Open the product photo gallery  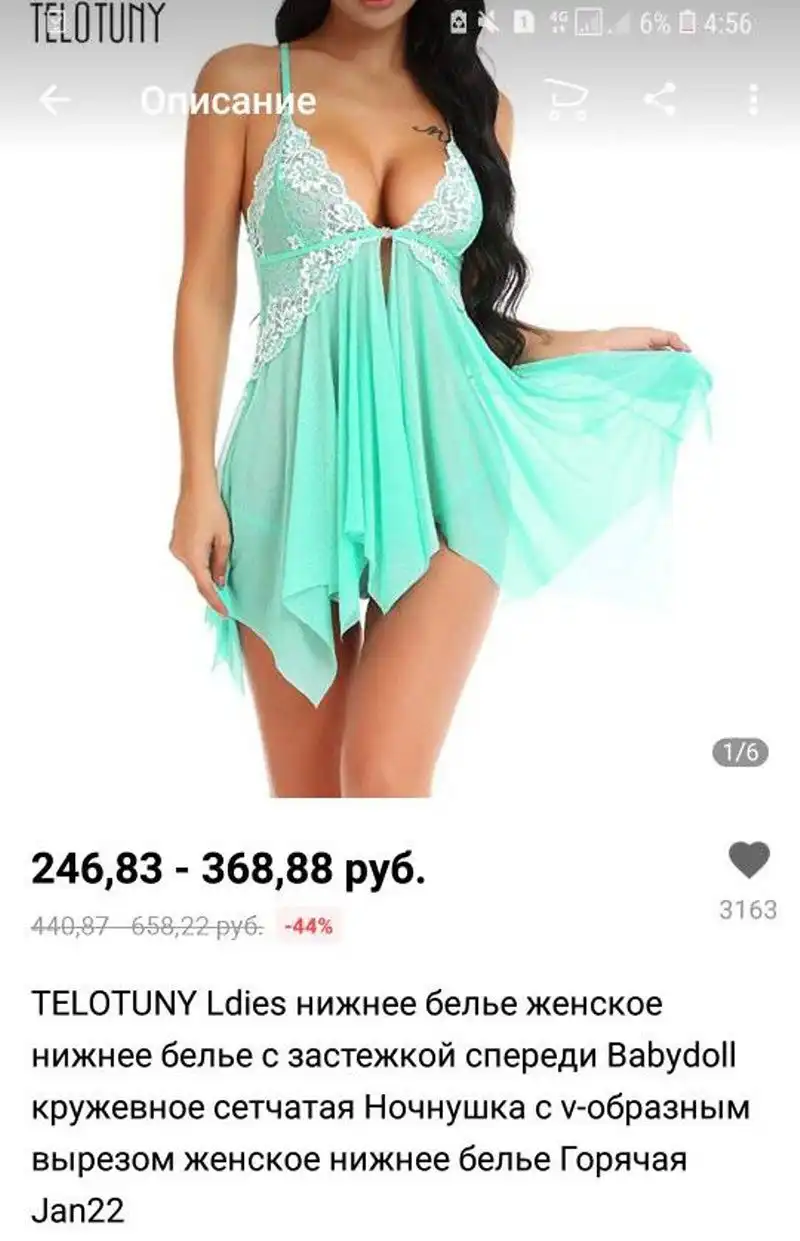[400, 450]
